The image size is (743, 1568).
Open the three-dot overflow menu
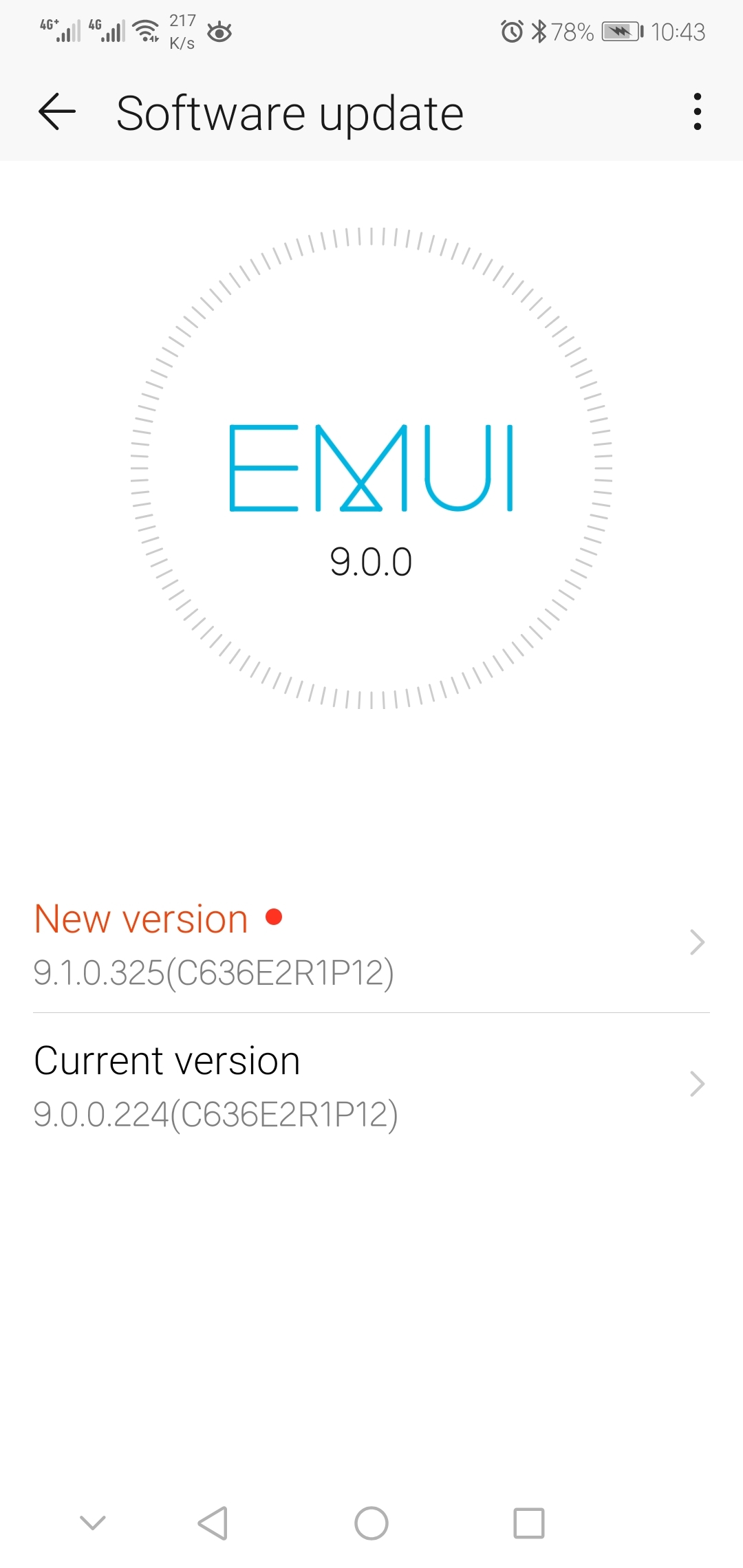click(698, 112)
